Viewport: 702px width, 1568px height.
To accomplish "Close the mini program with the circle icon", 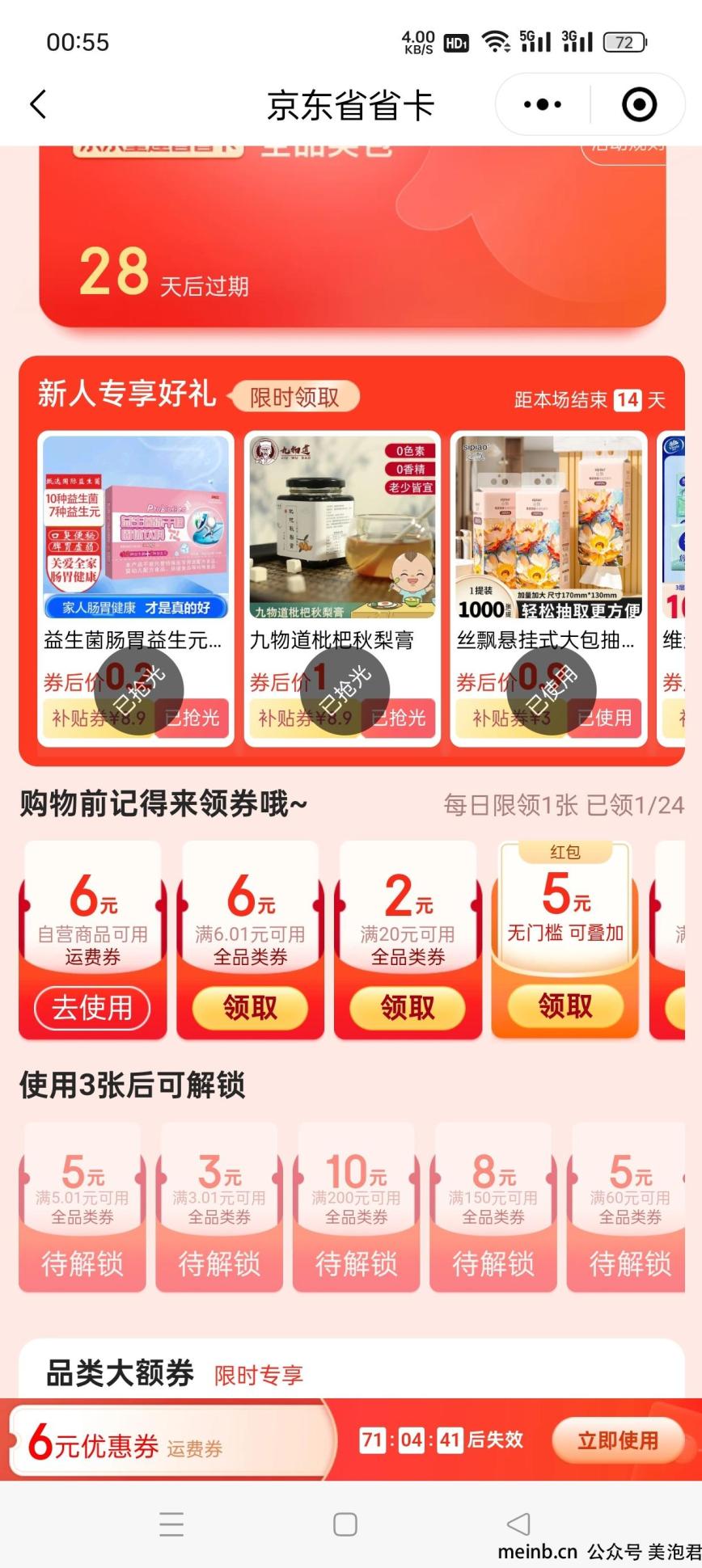I will point(639,104).
